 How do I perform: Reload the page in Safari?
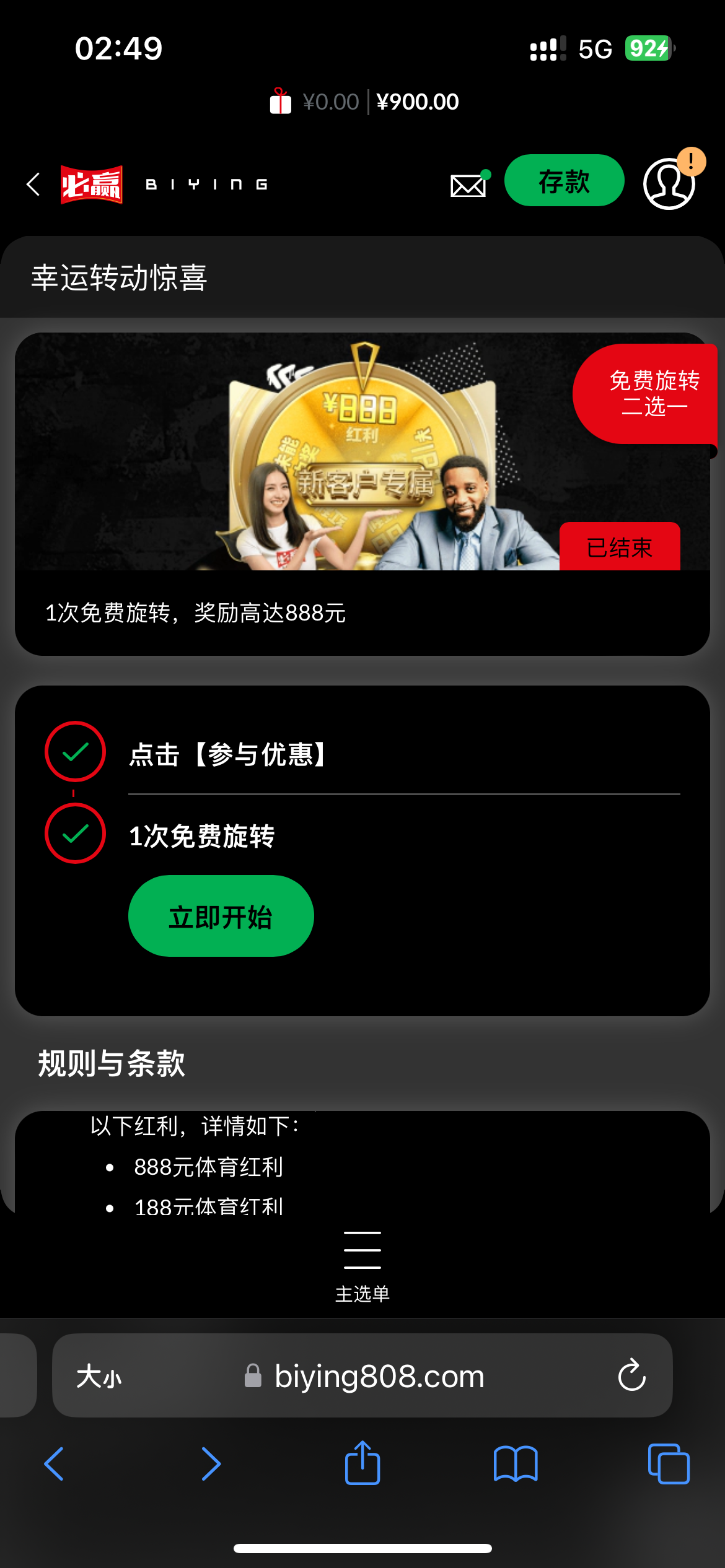tap(631, 1375)
